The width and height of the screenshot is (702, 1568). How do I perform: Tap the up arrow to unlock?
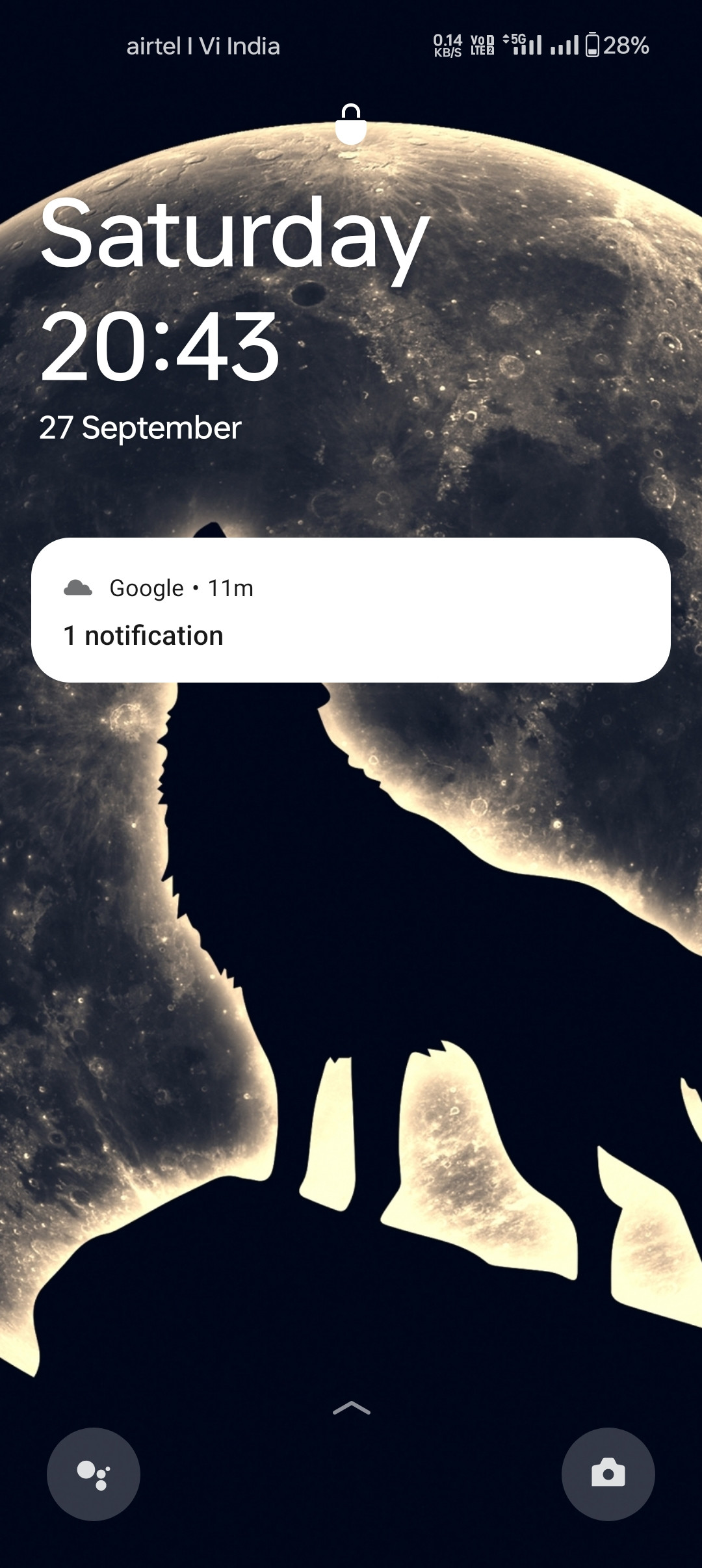point(351,1408)
